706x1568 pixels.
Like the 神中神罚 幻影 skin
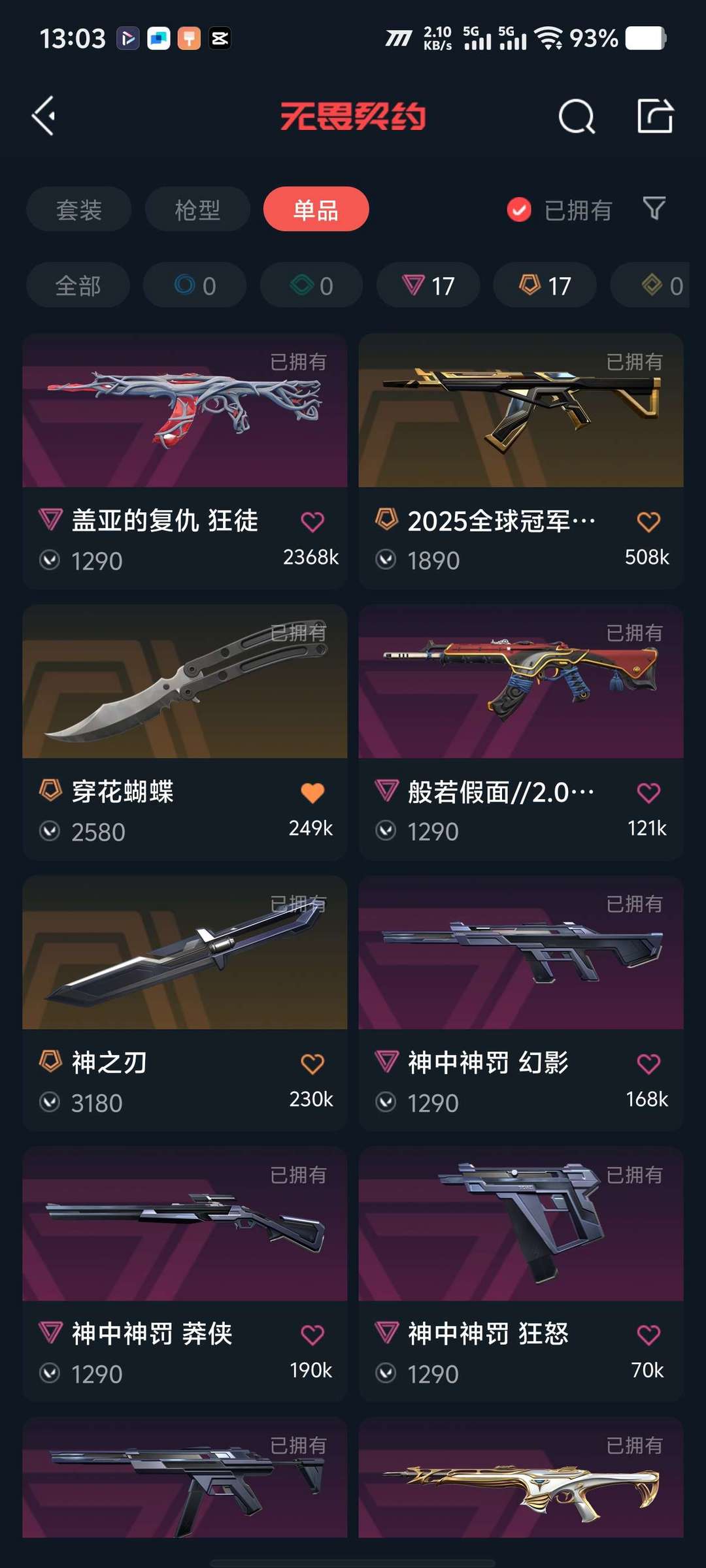(x=648, y=1064)
